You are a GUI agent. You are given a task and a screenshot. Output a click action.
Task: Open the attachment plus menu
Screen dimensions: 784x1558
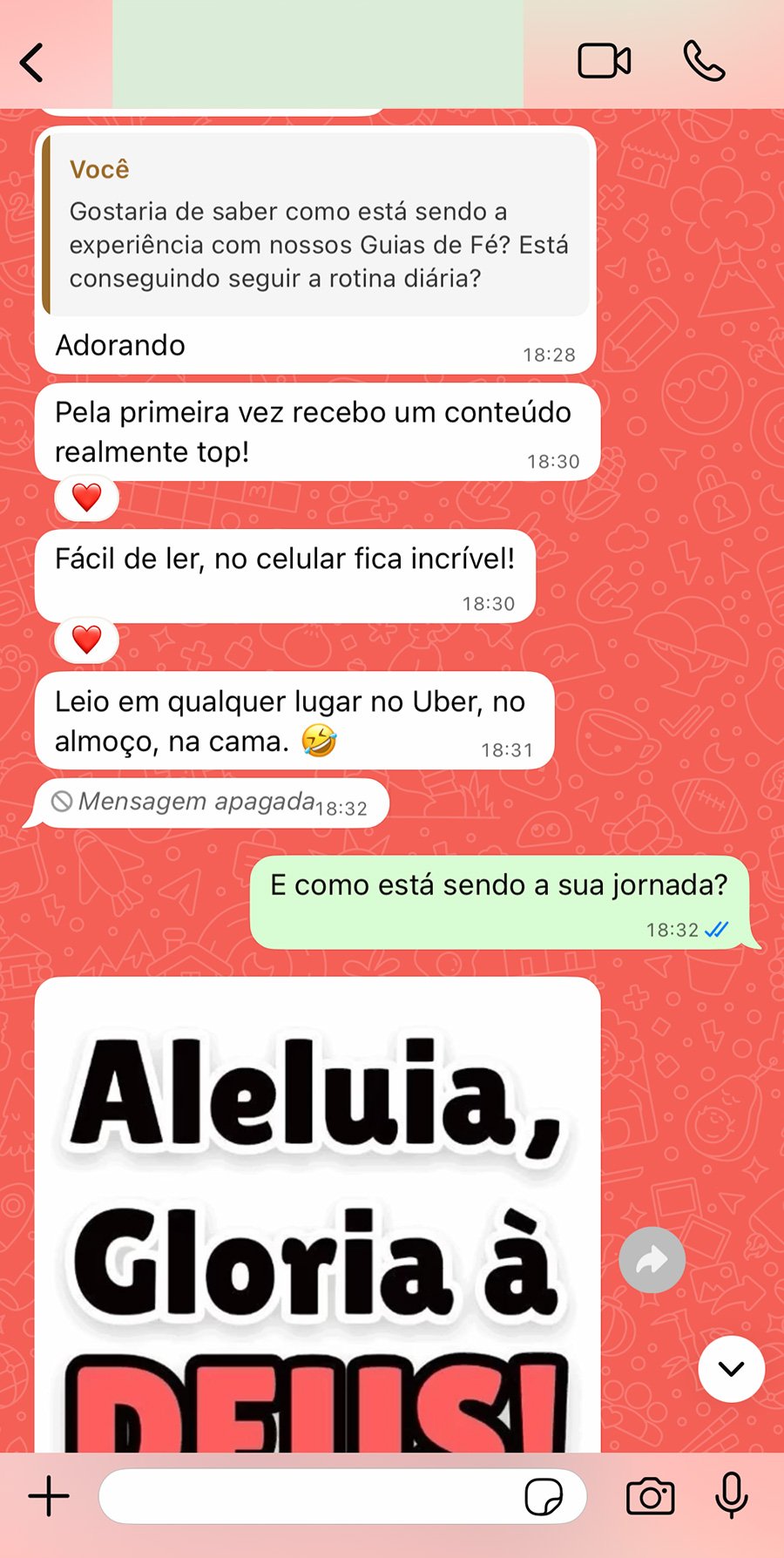[48, 1495]
